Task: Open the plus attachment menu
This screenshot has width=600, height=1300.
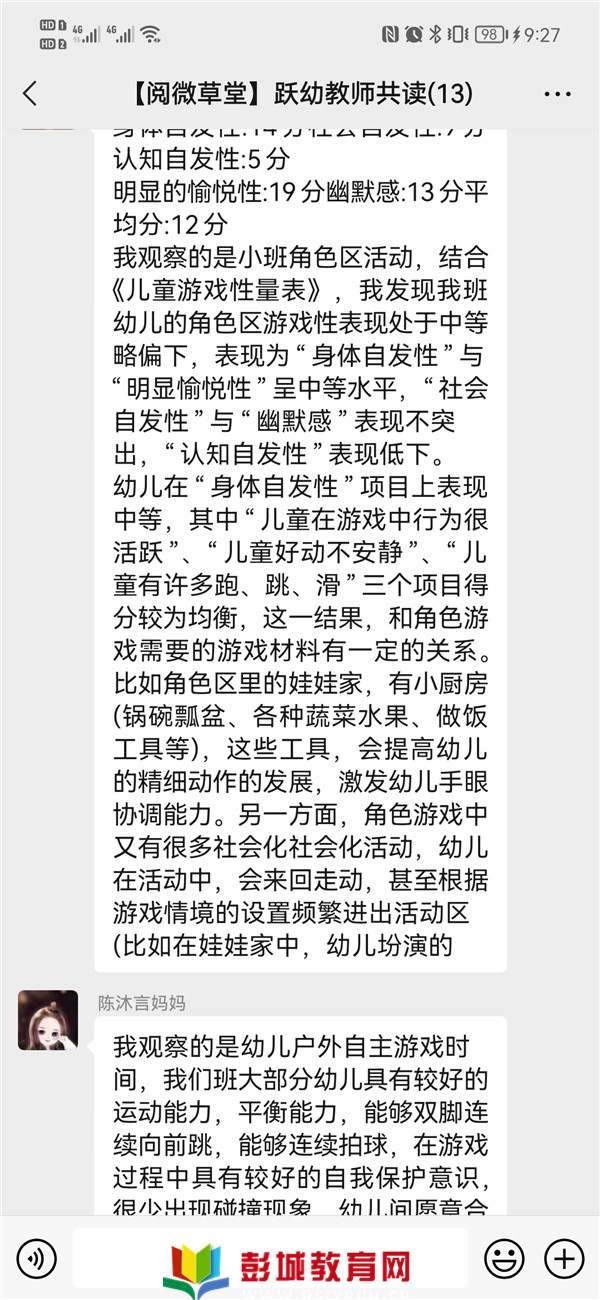Action: (x=564, y=1256)
